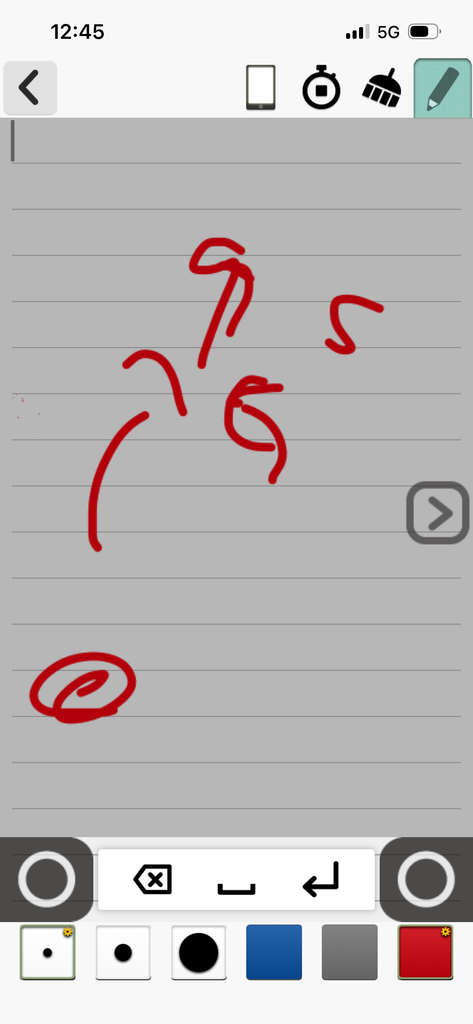The height and width of the screenshot is (1024, 473).
Task: Choose the largest pen size
Action: [x=199, y=952]
